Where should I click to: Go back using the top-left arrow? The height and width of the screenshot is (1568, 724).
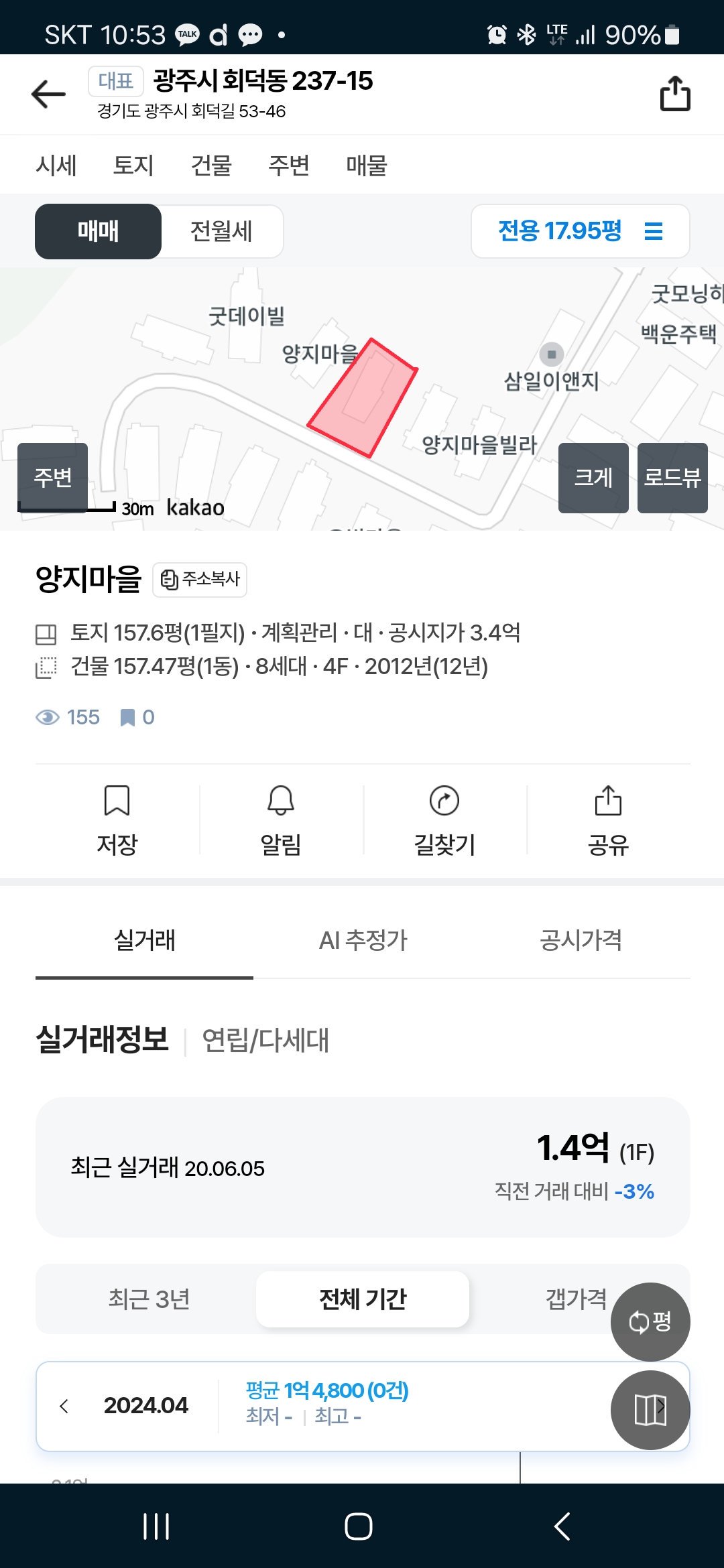tap(48, 94)
